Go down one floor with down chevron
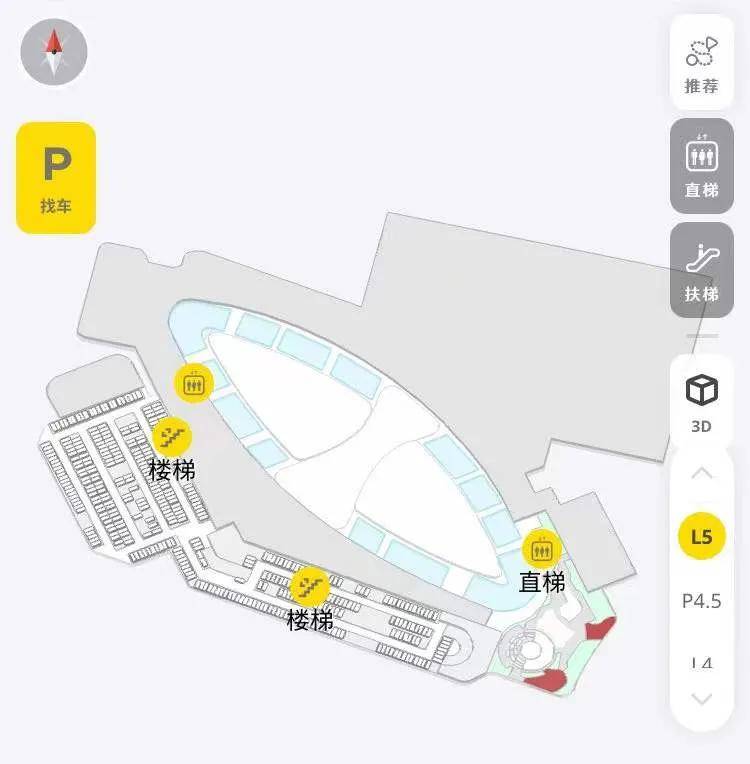Screen dimensions: 750x764 702,699
